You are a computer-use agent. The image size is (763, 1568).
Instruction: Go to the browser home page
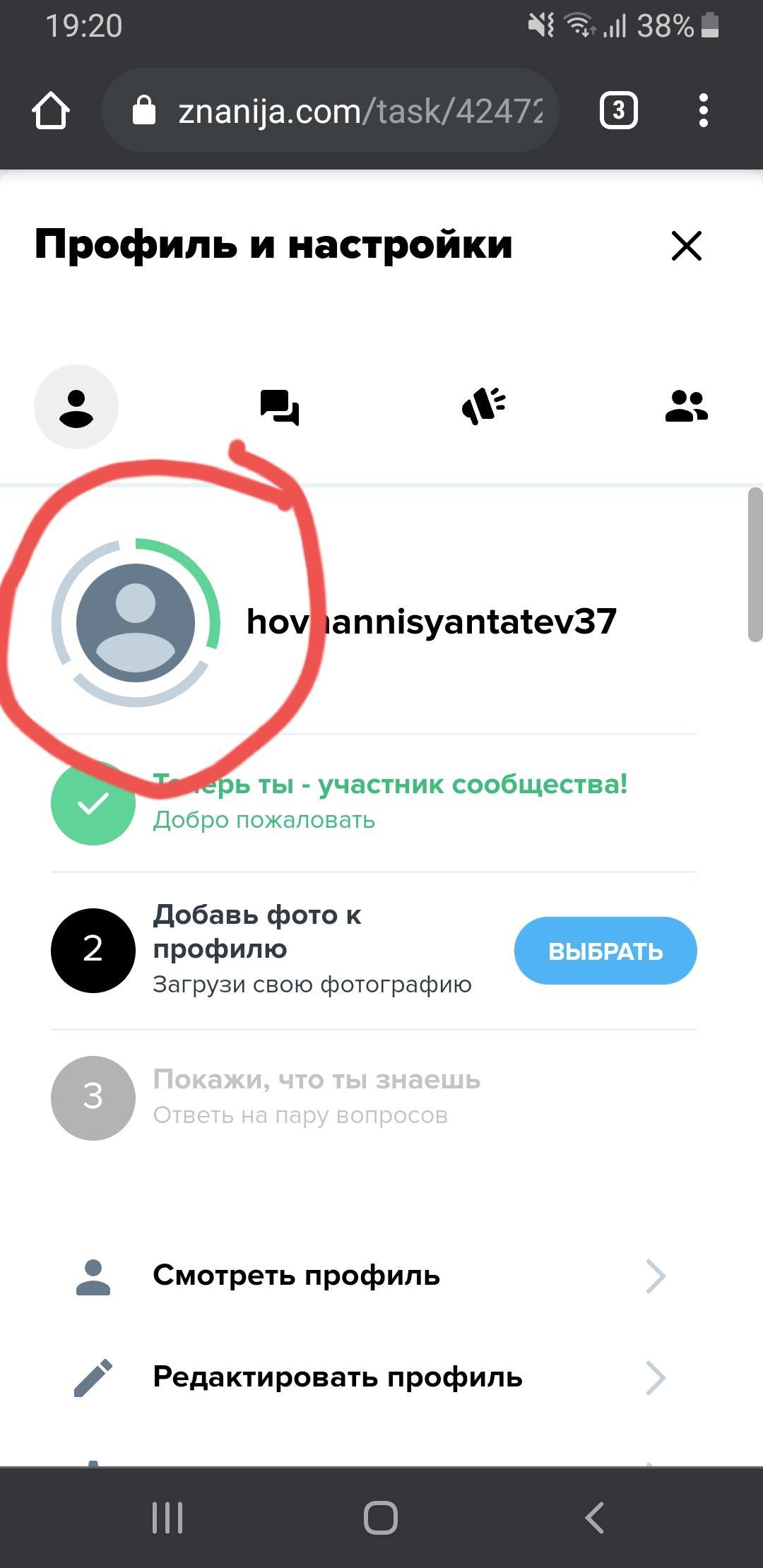tap(51, 111)
